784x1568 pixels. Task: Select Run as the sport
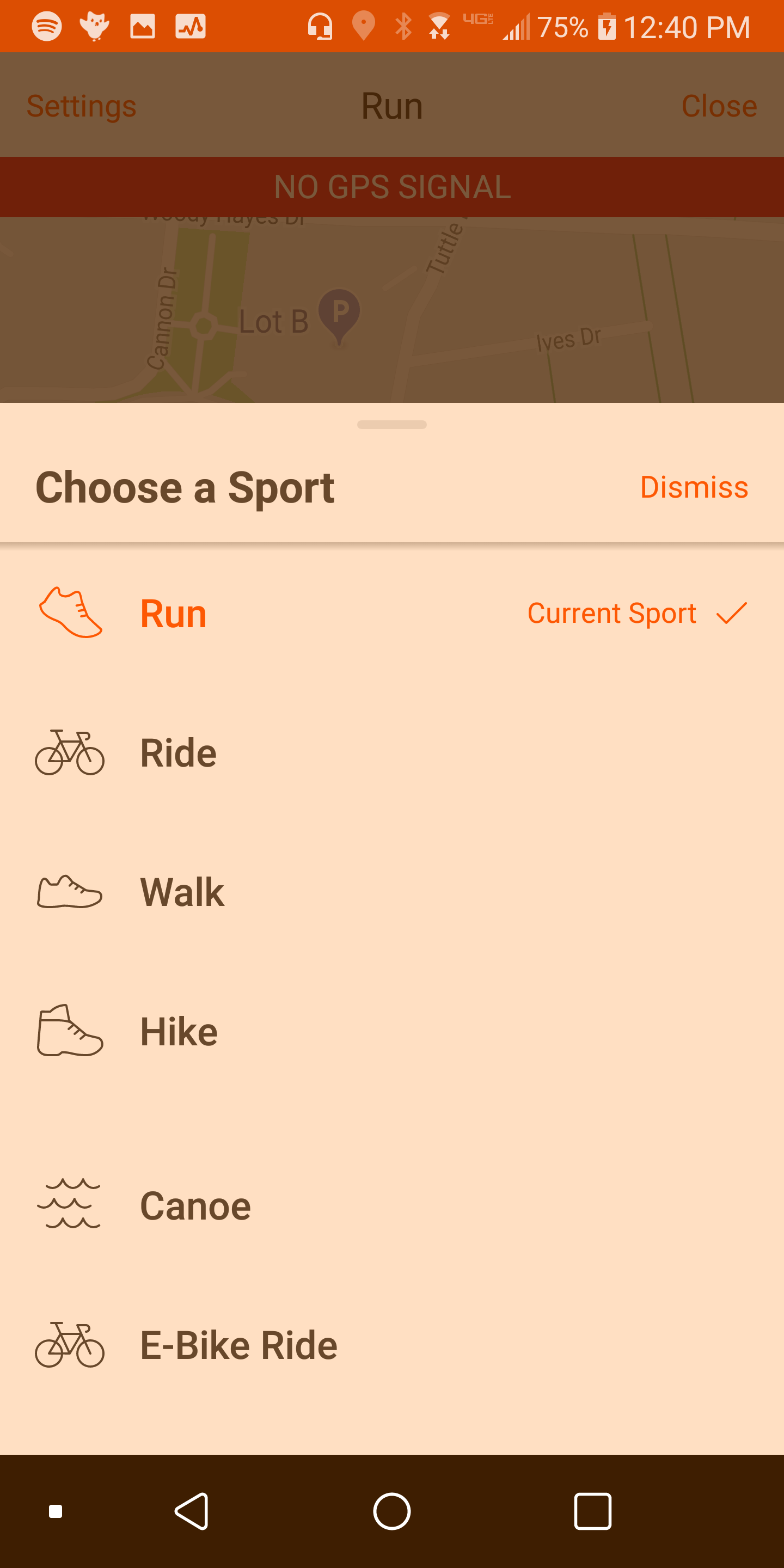(x=174, y=613)
